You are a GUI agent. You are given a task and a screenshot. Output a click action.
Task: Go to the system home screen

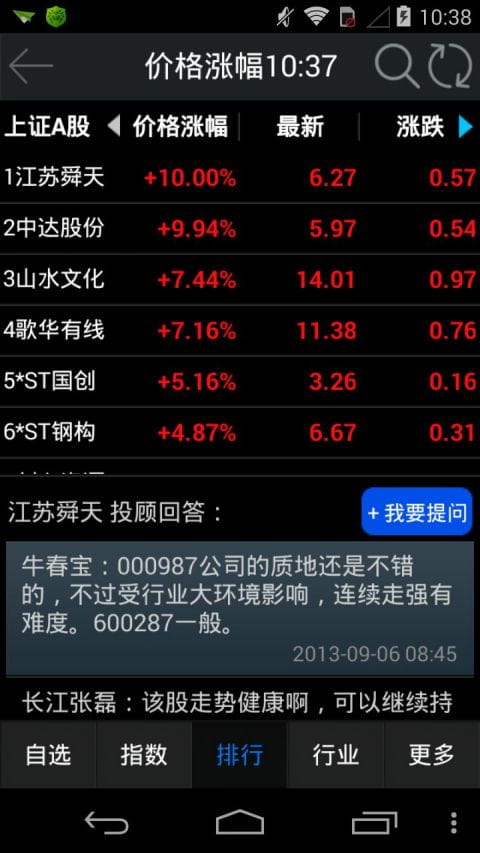[240, 822]
